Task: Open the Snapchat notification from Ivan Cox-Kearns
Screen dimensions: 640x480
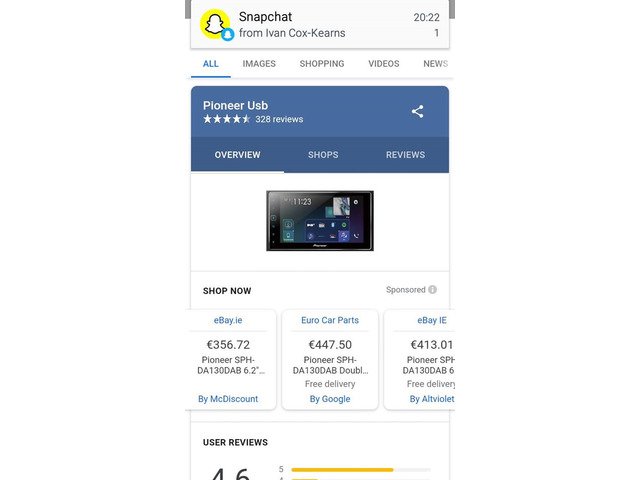Action: click(x=319, y=24)
